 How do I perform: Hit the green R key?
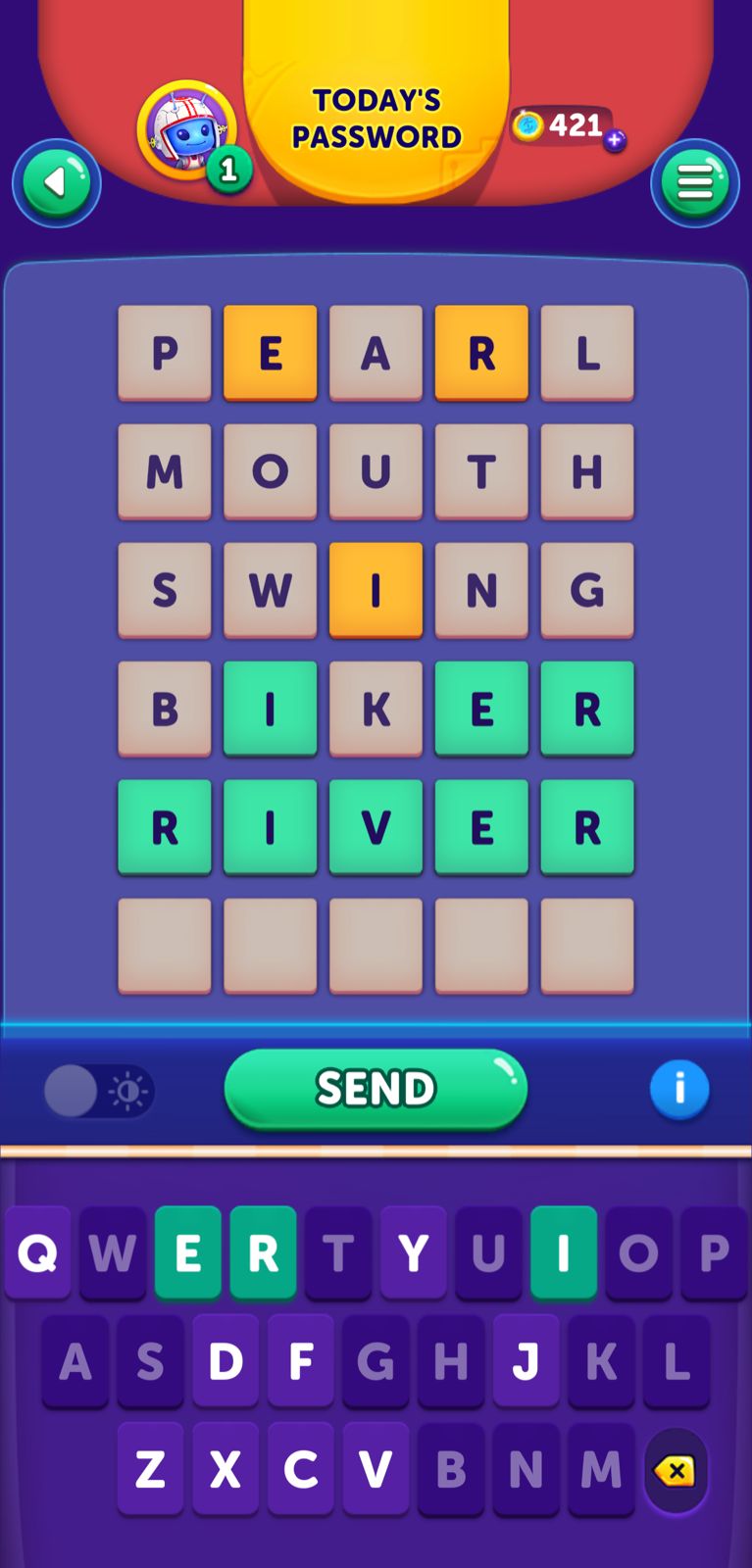click(263, 1252)
